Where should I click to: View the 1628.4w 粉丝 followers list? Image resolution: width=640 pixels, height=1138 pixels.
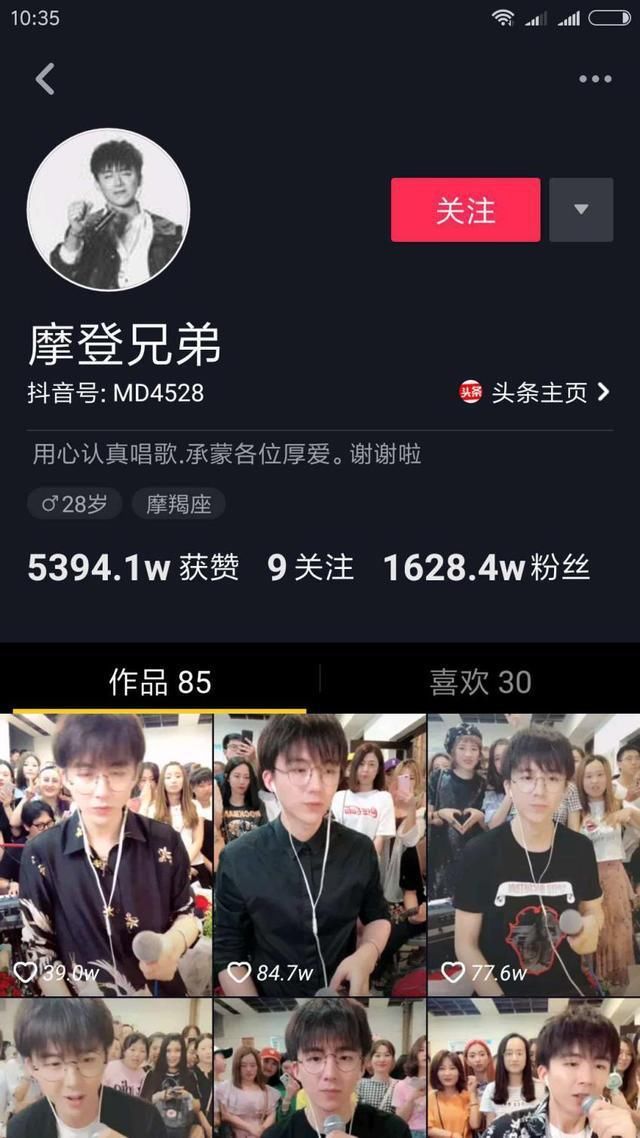486,568
